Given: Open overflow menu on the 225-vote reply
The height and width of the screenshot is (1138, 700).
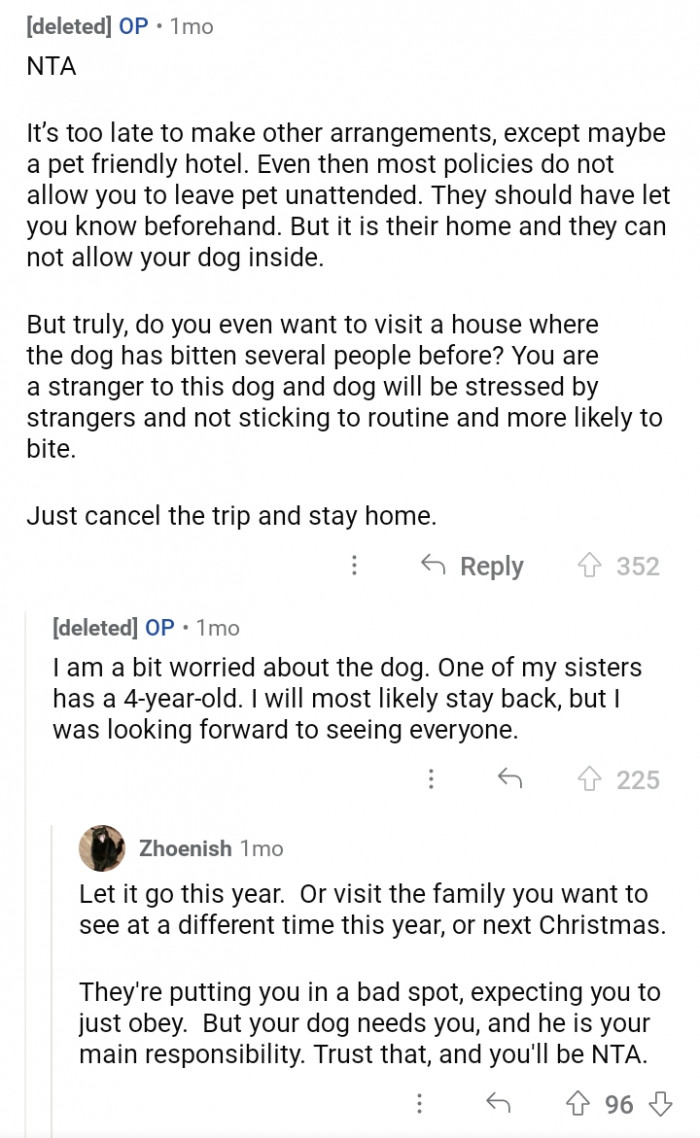Looking at the screenshot, I should pos(431,779).
